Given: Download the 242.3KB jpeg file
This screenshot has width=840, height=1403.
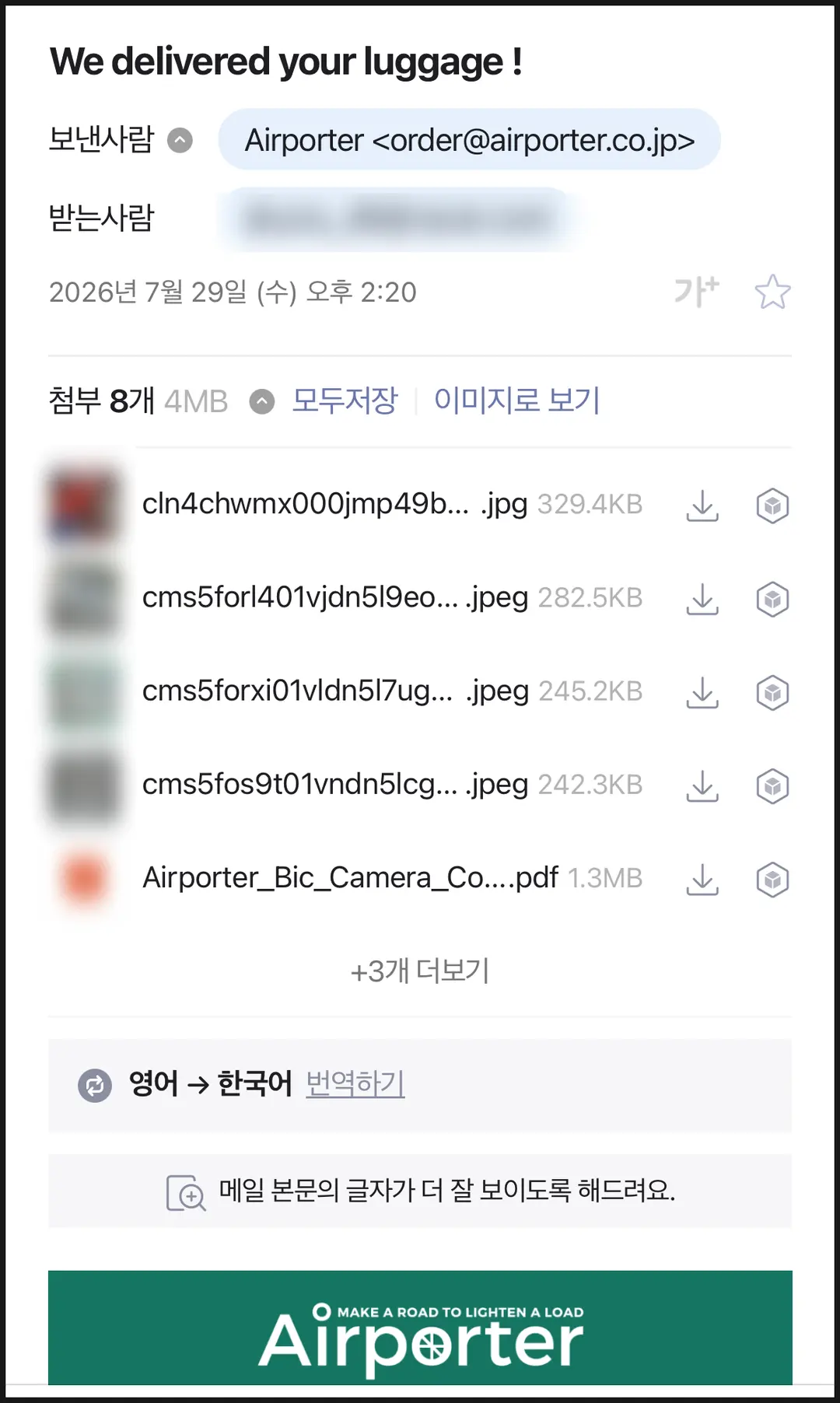Looking at the screenshot, I should [702, 785].
